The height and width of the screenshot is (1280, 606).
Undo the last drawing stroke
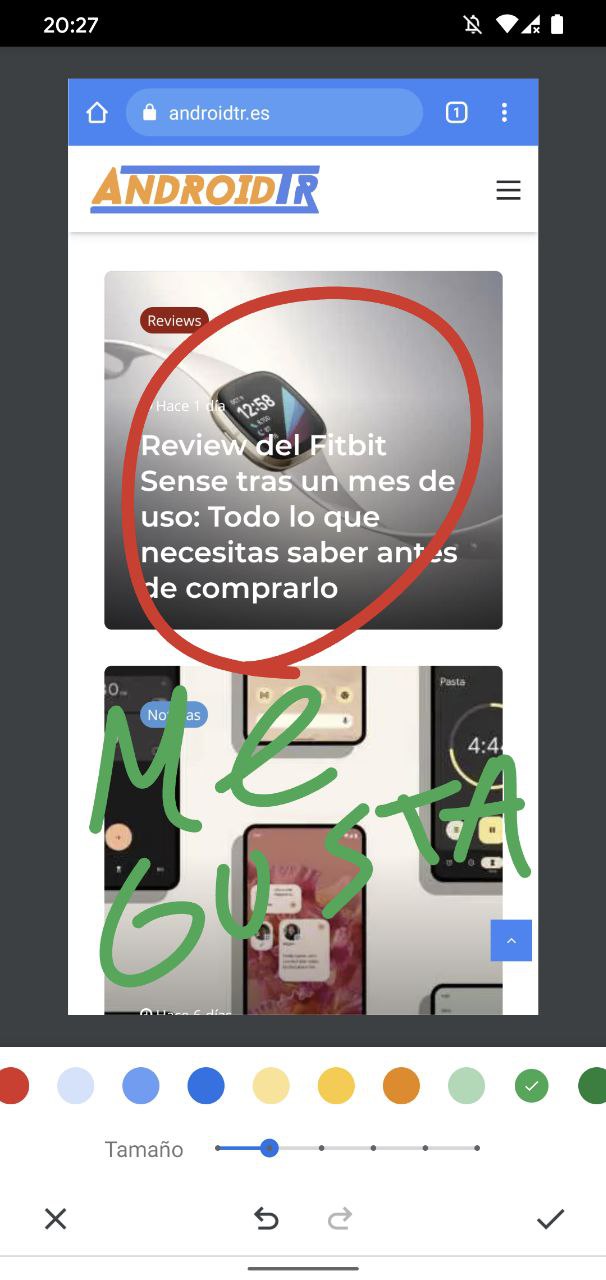coord(266,1218)
